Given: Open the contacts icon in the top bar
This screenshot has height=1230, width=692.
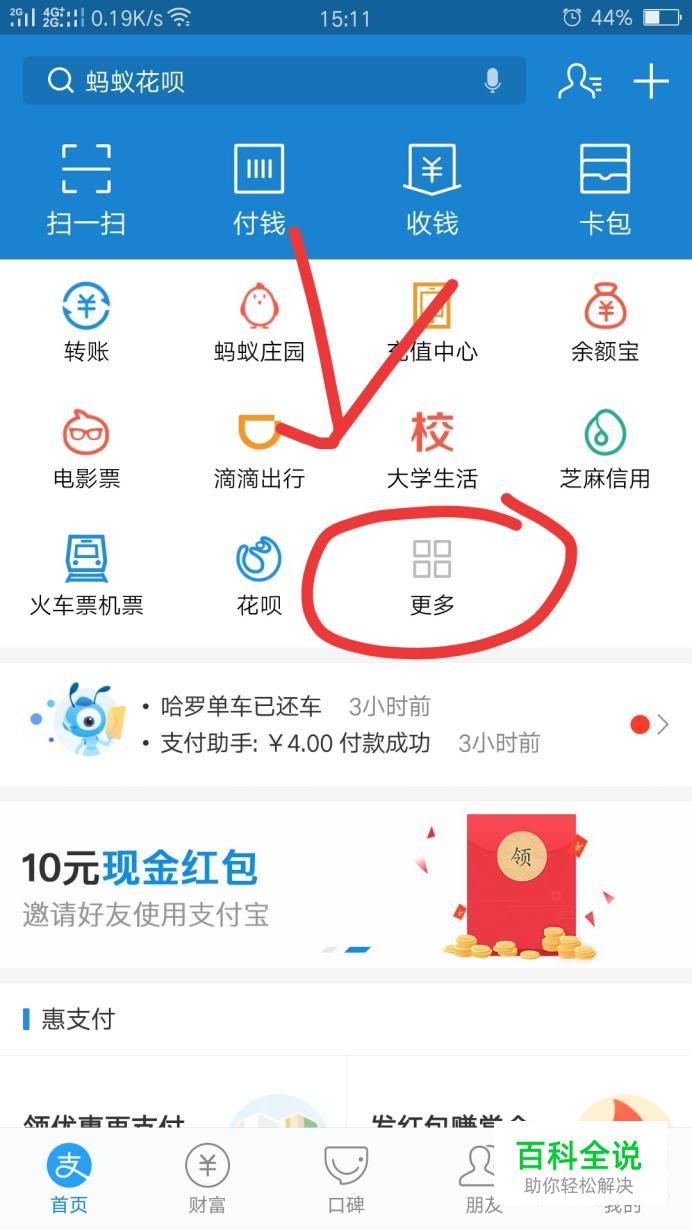Looking at the screenshot, I should point(579,81).
